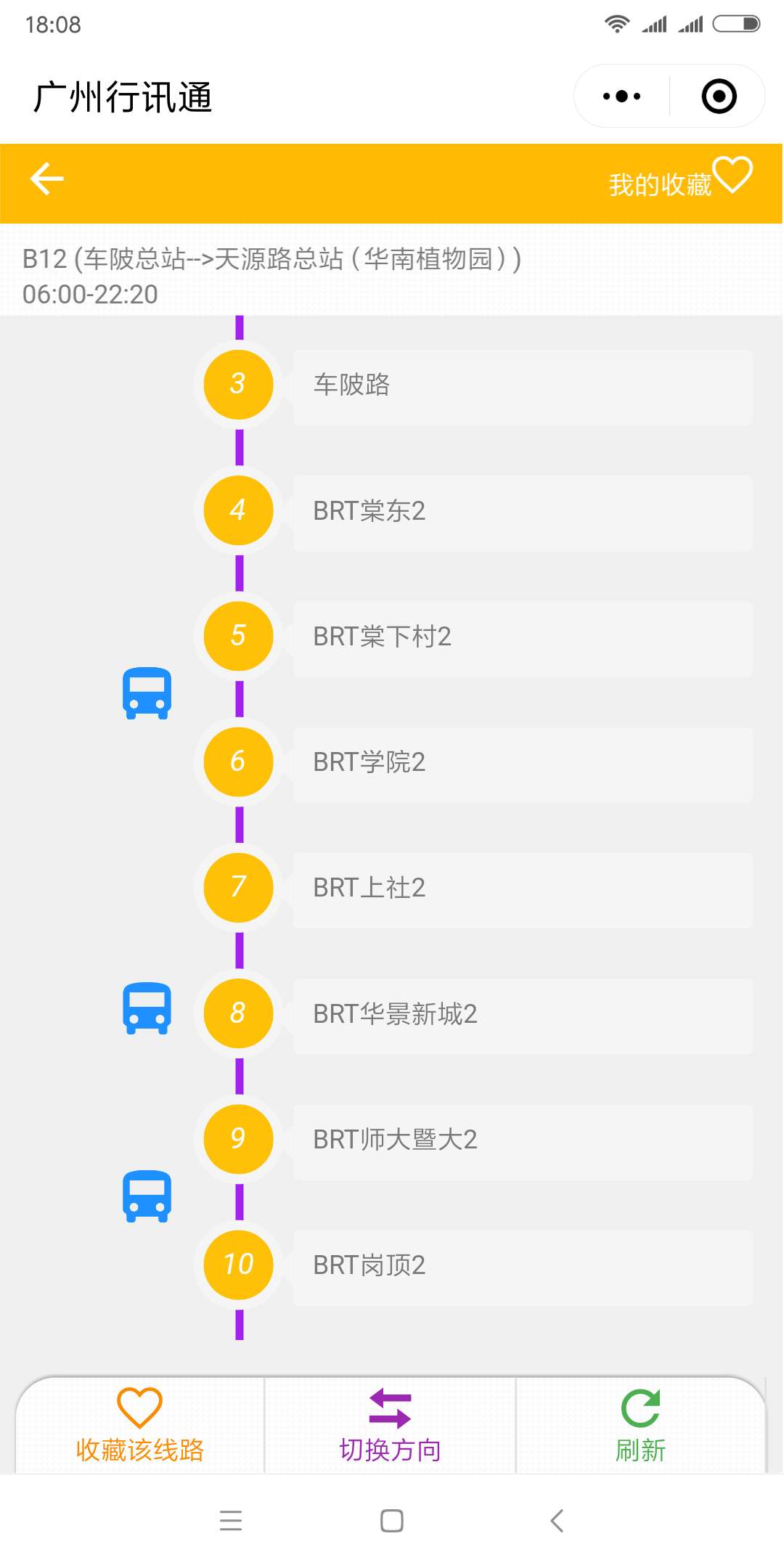Open the BRT学院2 stop
This screenshot has width=784, height=1568.
click(523, 764)
